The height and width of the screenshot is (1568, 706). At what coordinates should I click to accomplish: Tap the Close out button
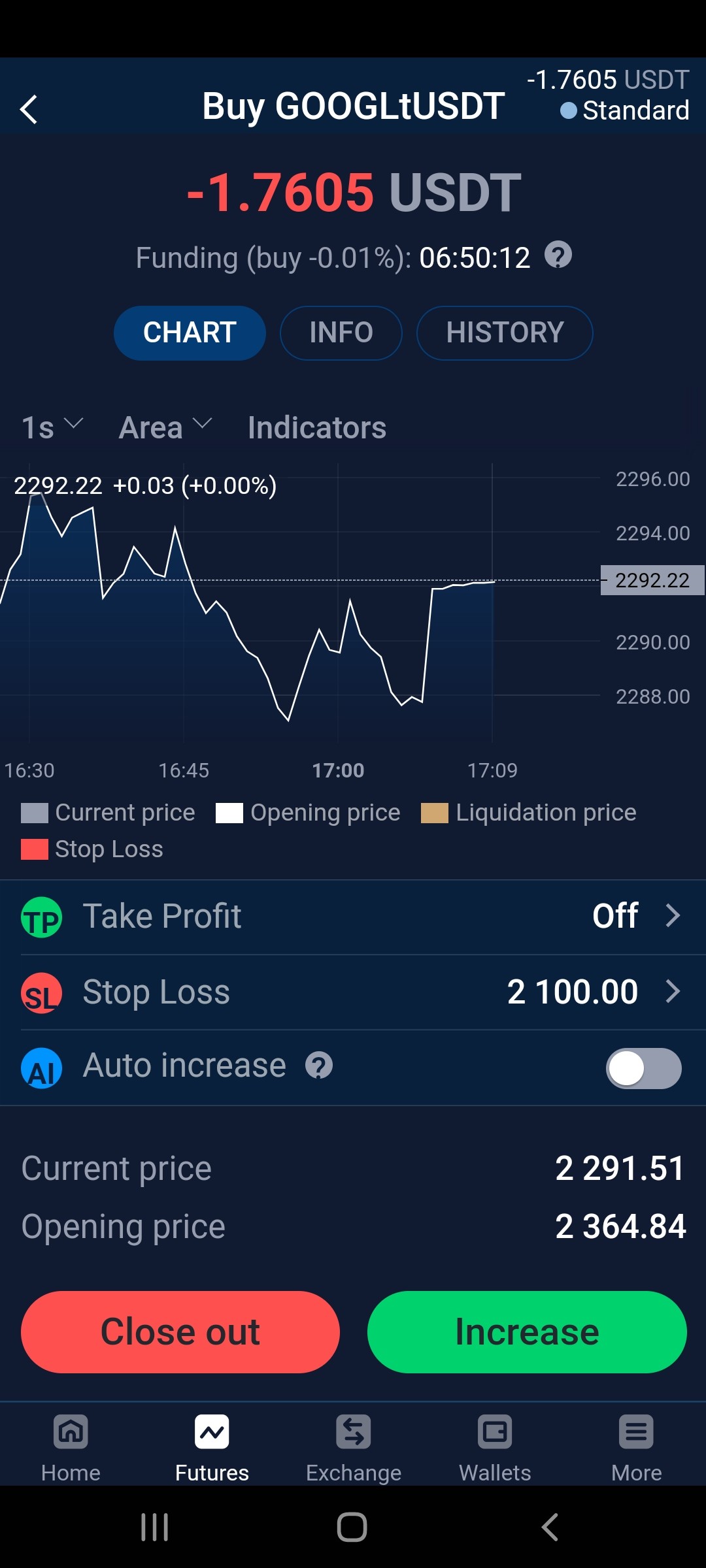click(180, 1332)
